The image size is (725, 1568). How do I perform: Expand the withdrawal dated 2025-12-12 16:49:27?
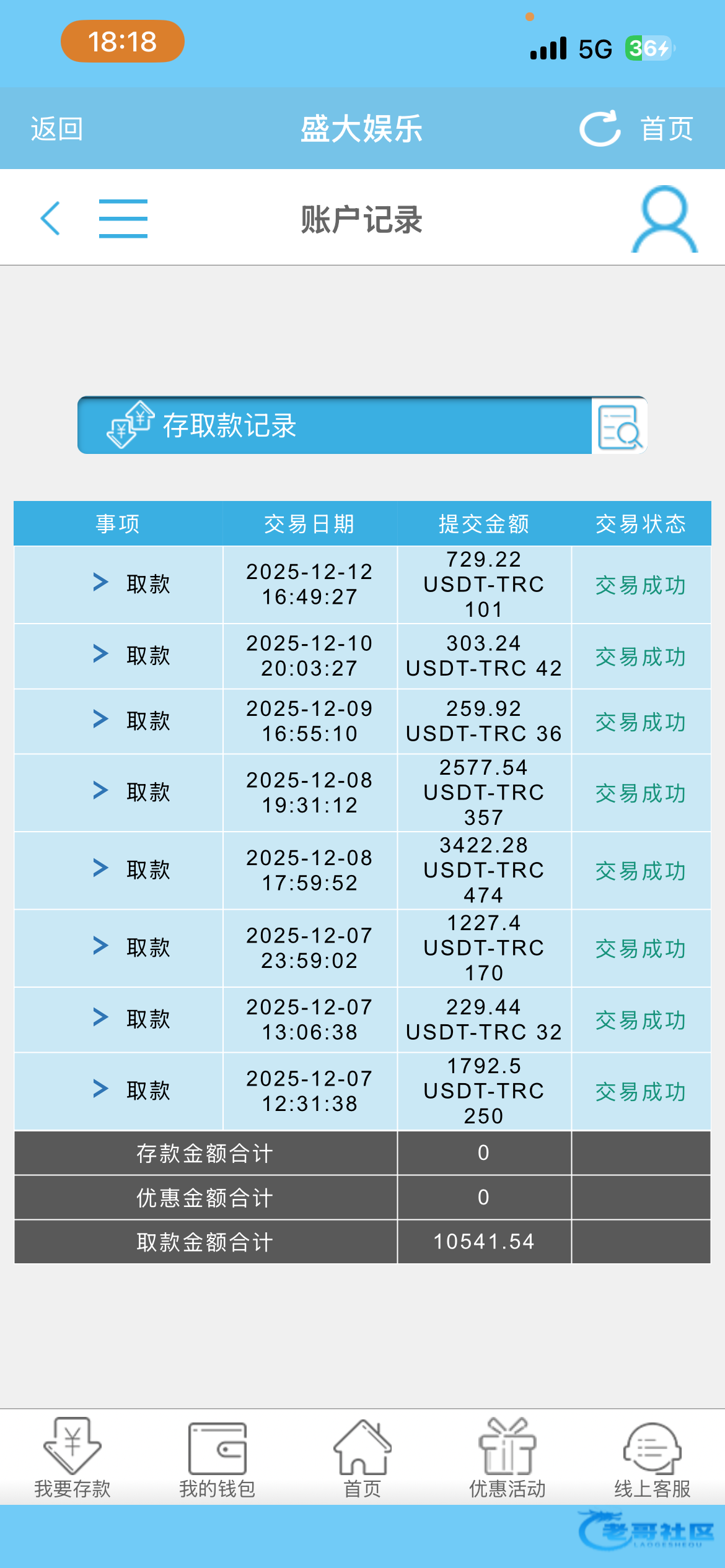coord(100,582)
